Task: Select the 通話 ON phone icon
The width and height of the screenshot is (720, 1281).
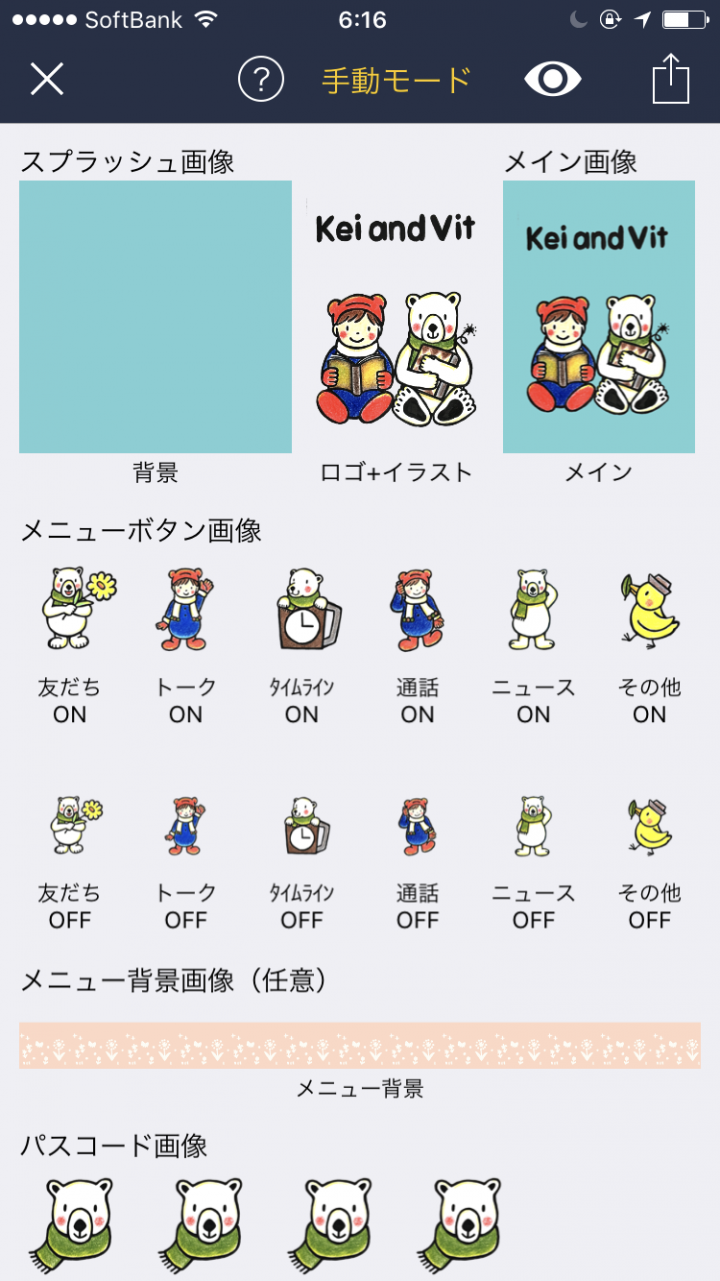Action: 416,610
